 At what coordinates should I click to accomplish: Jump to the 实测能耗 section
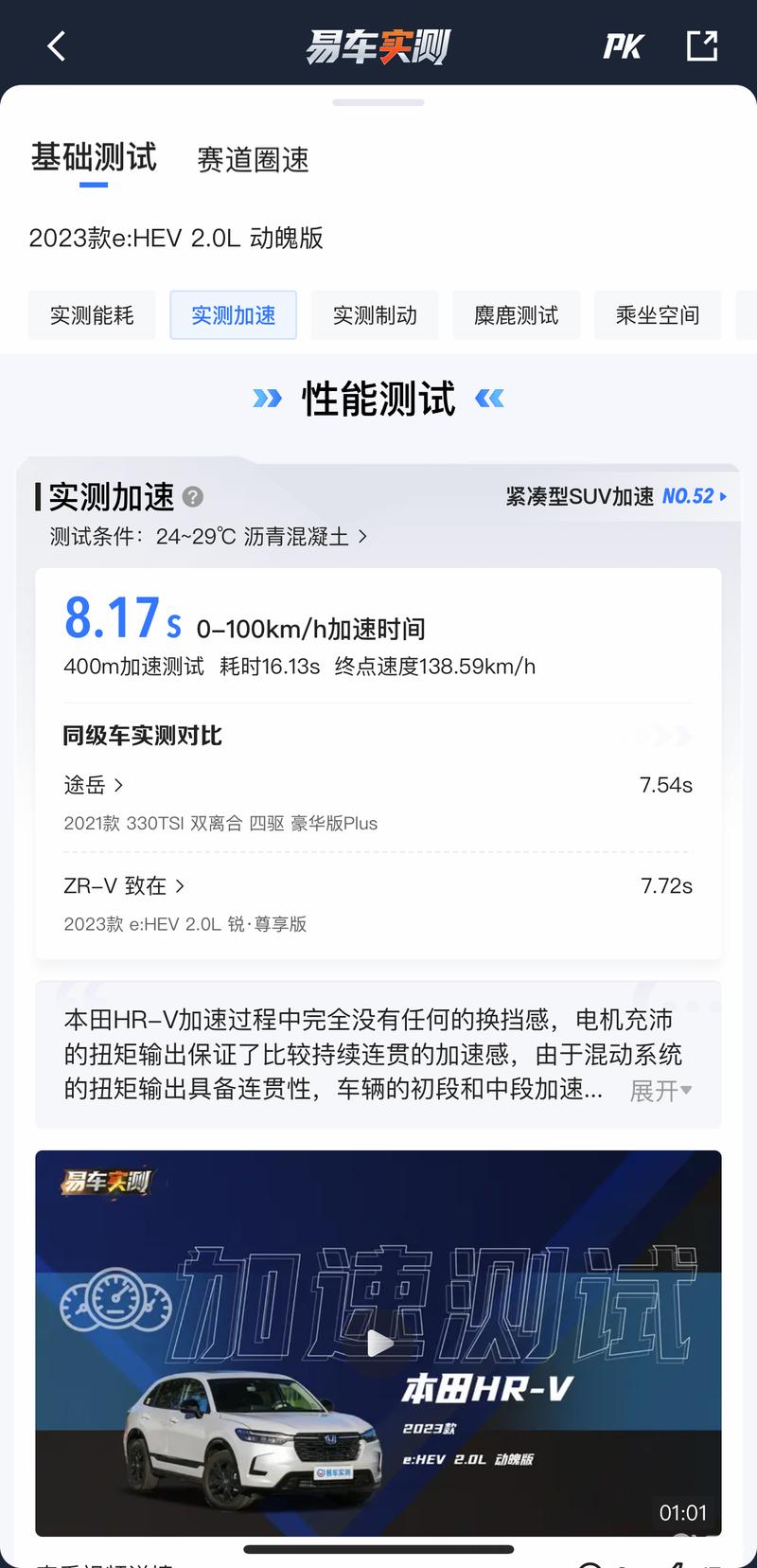pyautogui.click(x=92, y=315)
